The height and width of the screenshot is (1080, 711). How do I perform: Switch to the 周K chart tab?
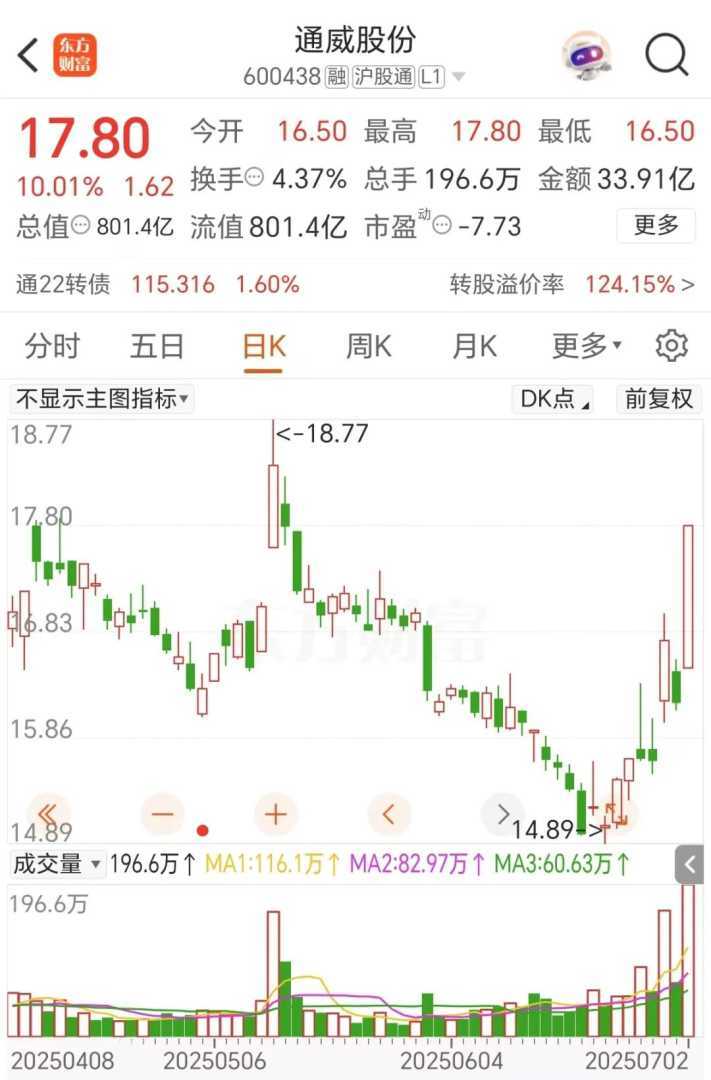point(369,347)
